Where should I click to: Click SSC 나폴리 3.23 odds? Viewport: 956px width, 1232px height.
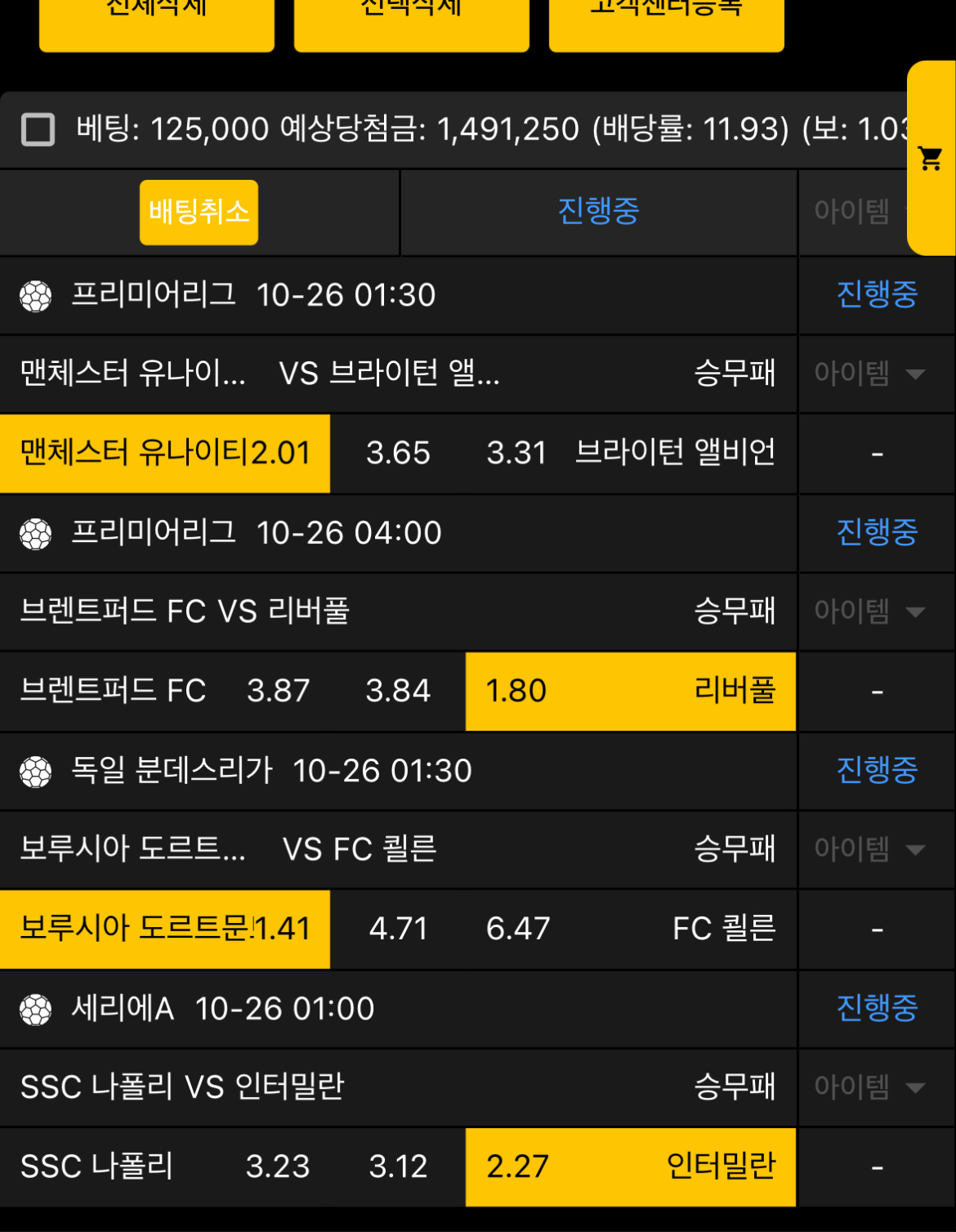[278, 1167]
